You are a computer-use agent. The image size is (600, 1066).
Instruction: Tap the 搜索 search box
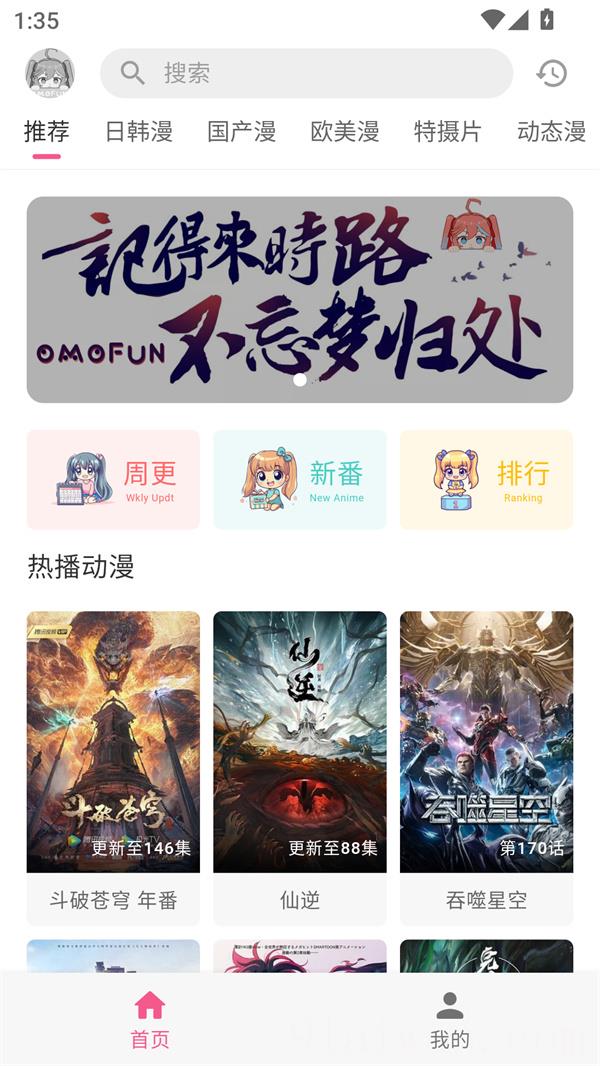coord(306,73)
